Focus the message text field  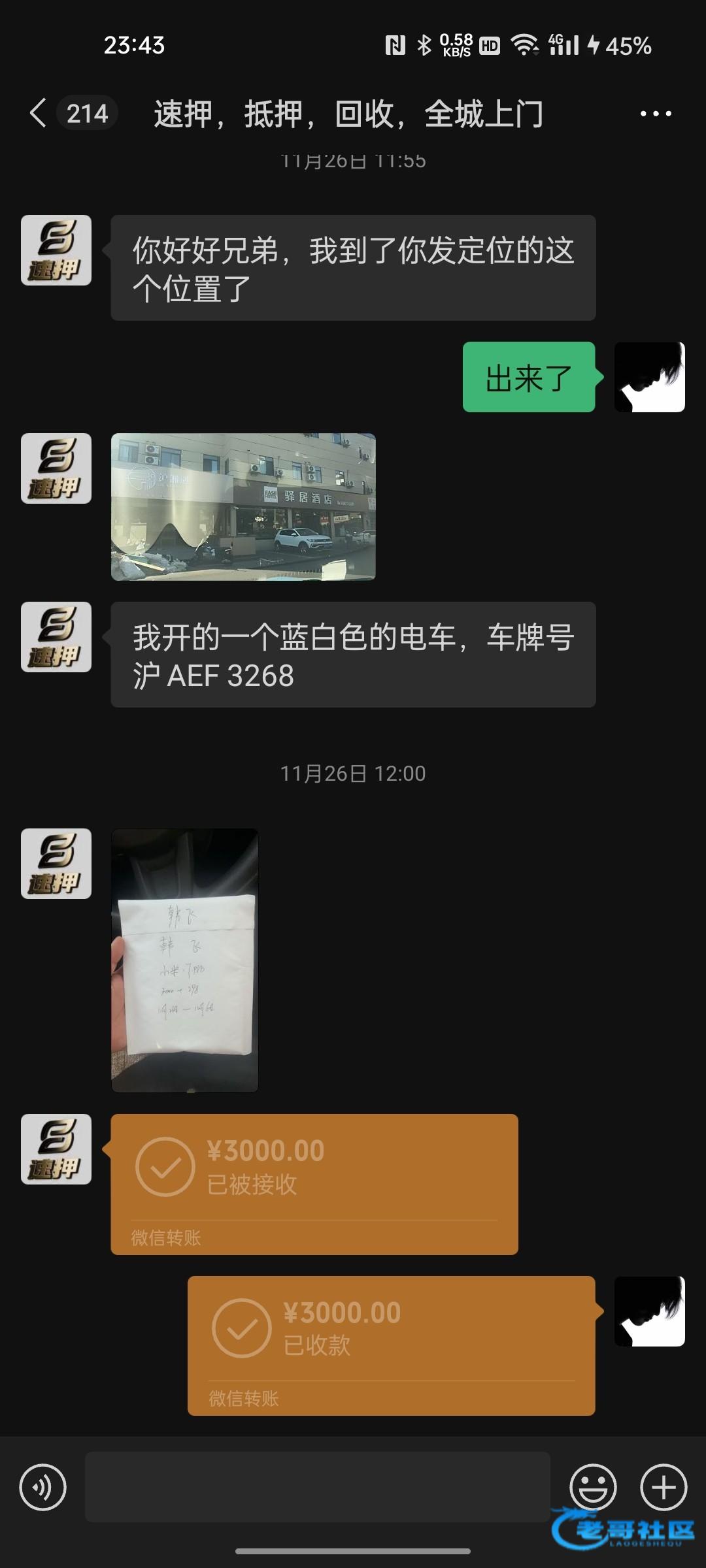[317, 1488]
